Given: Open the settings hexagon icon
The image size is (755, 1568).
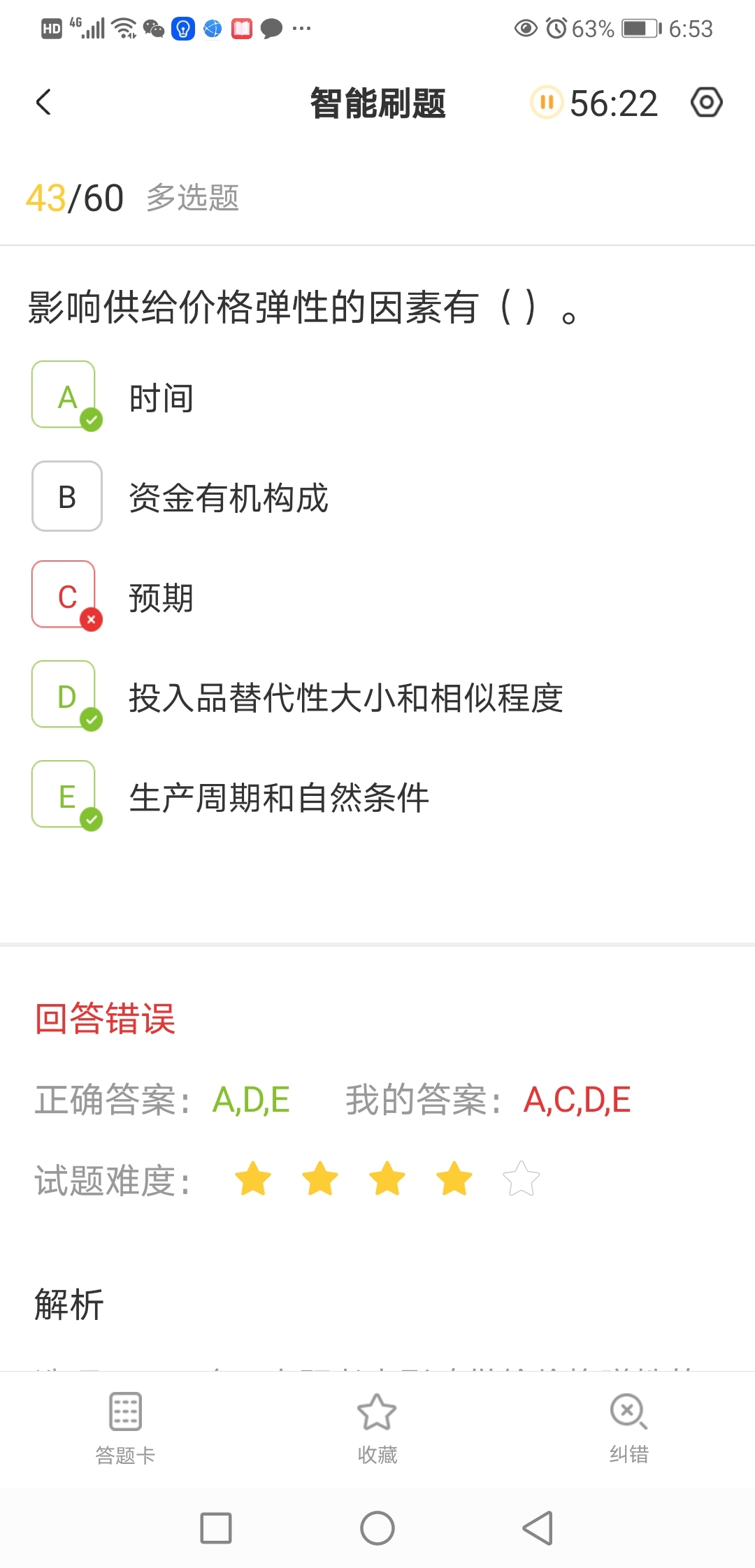Looking at the screenshot, I should pyautogui.click(x=706, y=103).
